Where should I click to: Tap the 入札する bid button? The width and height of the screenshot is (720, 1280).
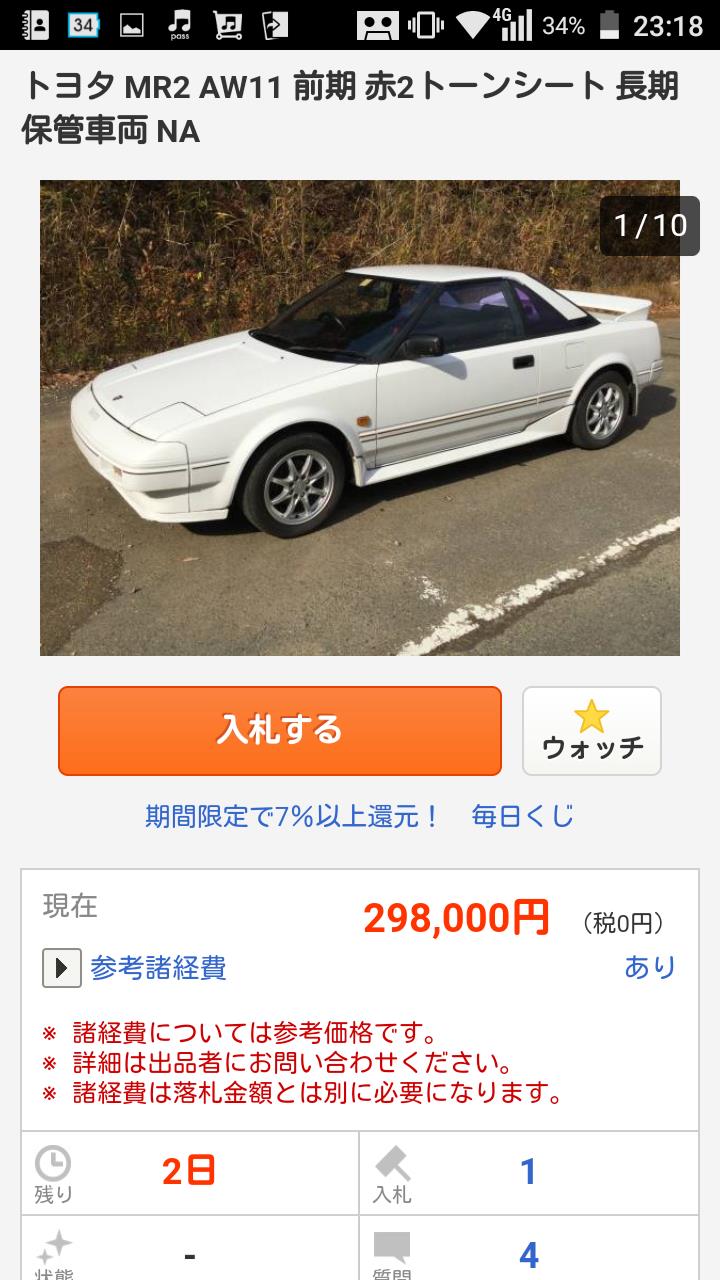tap(279, 730)
